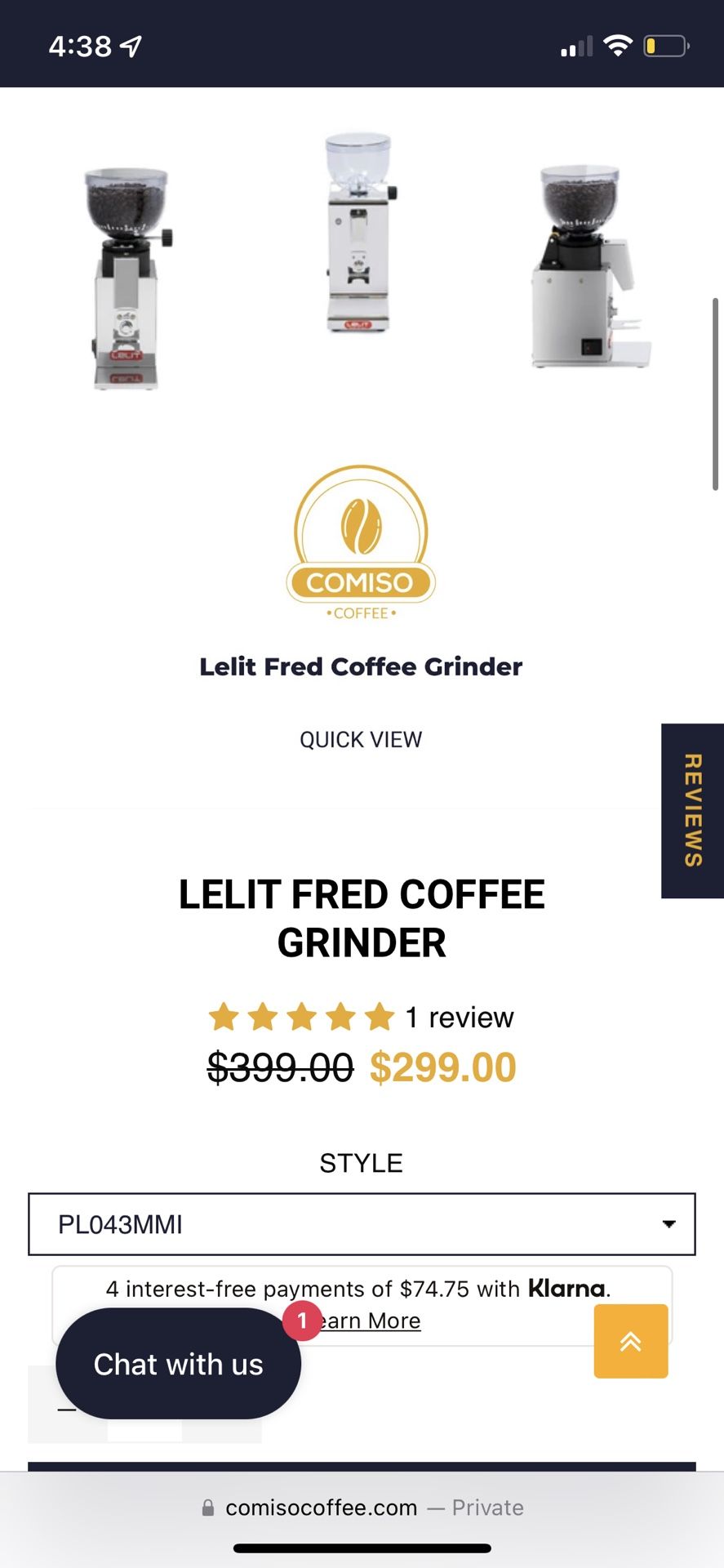Tap the comisocoffee.com address bar
This screenshot has height=1568, width=724.
(362, 1508)
